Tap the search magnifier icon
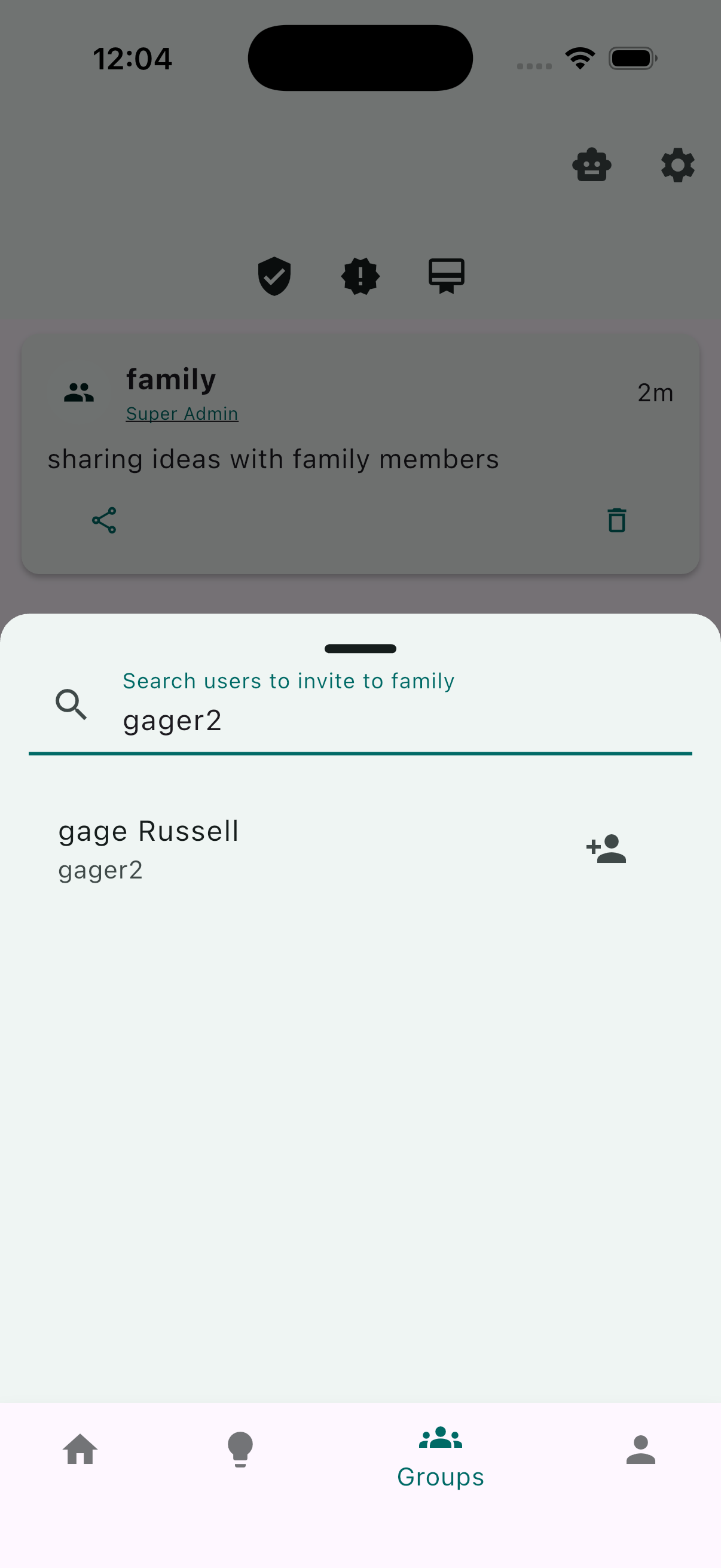The image size is (721, 1568). pos(71,704)
